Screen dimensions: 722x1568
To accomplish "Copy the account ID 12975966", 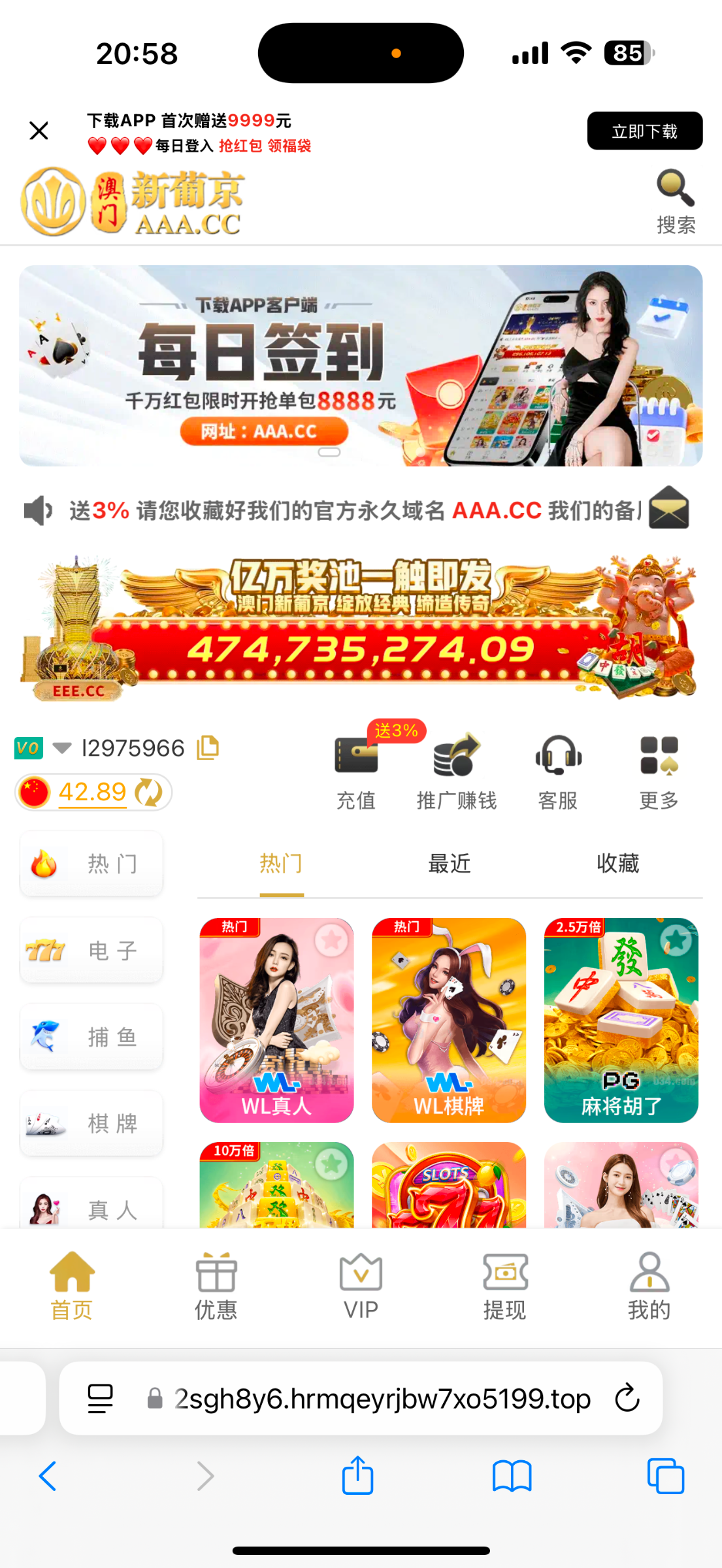I will (208, 747).
